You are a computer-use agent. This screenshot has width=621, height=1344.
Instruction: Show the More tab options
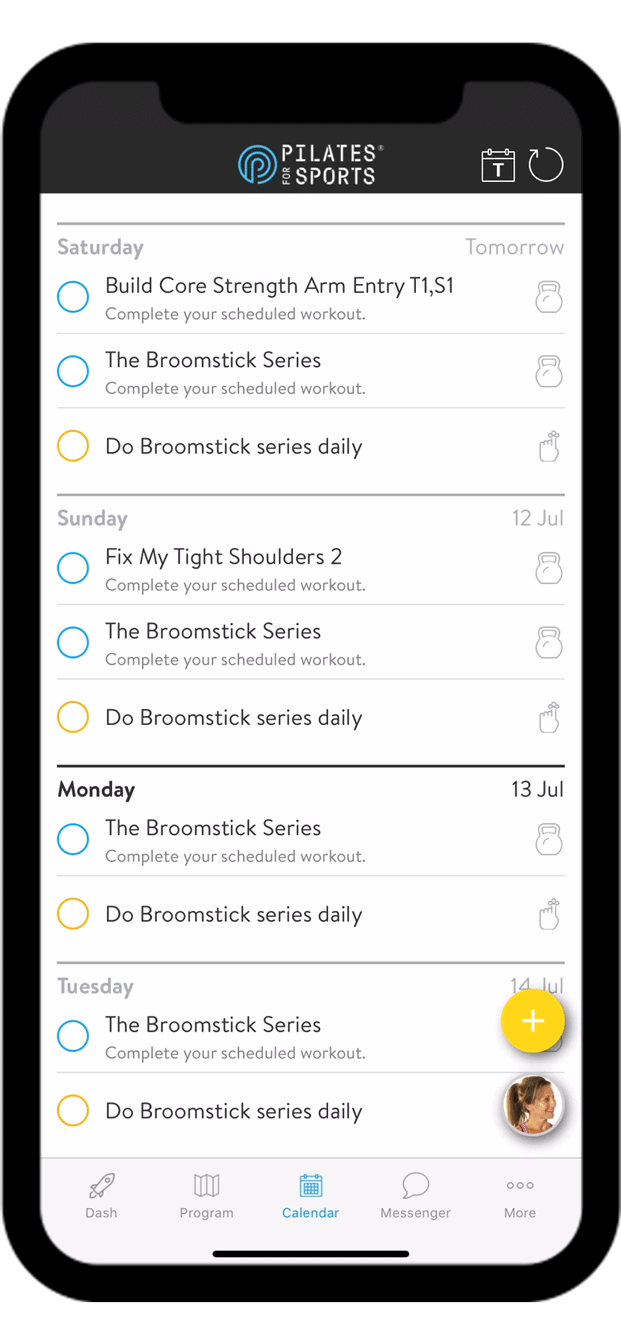click(520, 1196)
